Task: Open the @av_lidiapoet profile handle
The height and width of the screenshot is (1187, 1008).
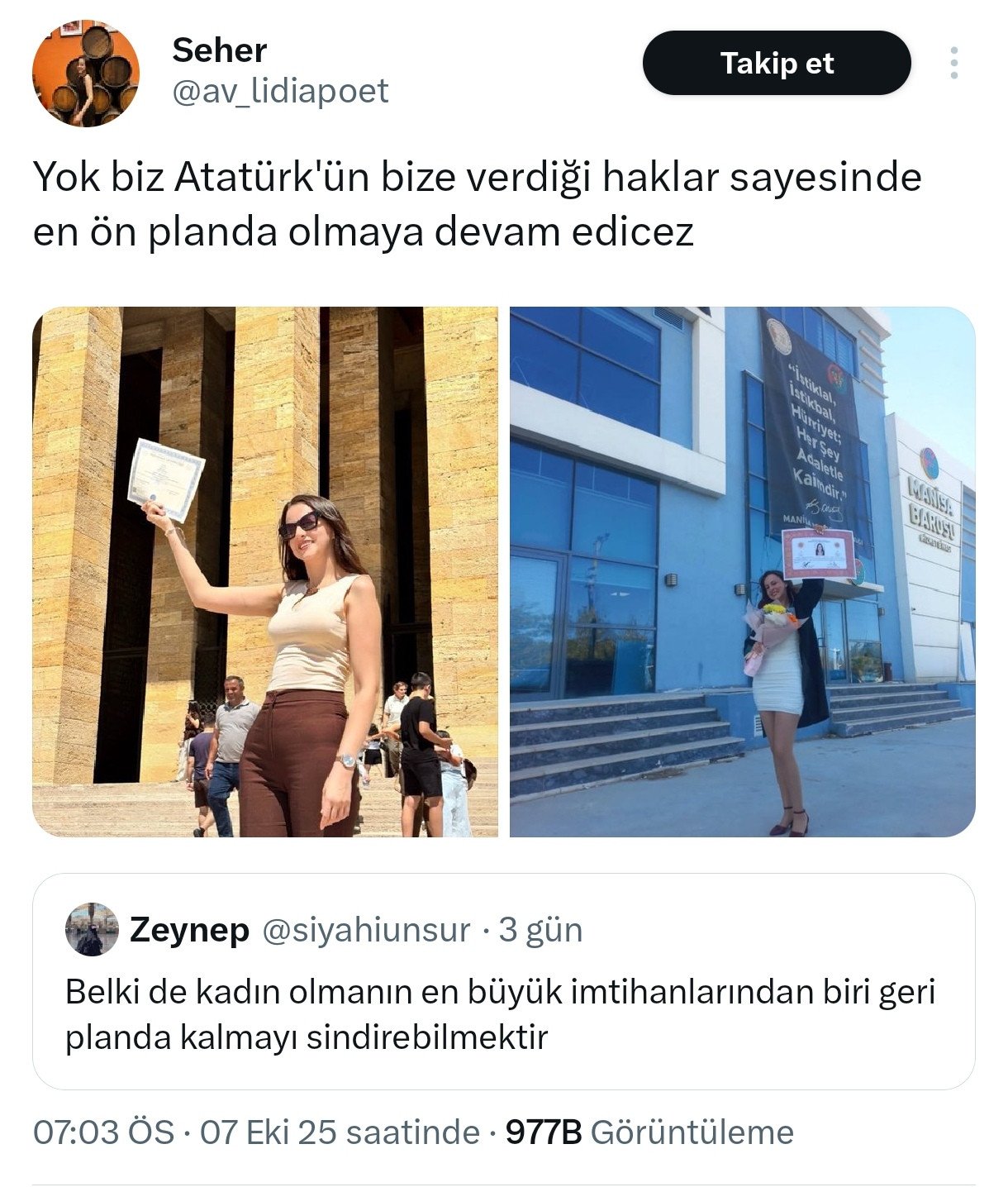Action: (x=280, y=91)
